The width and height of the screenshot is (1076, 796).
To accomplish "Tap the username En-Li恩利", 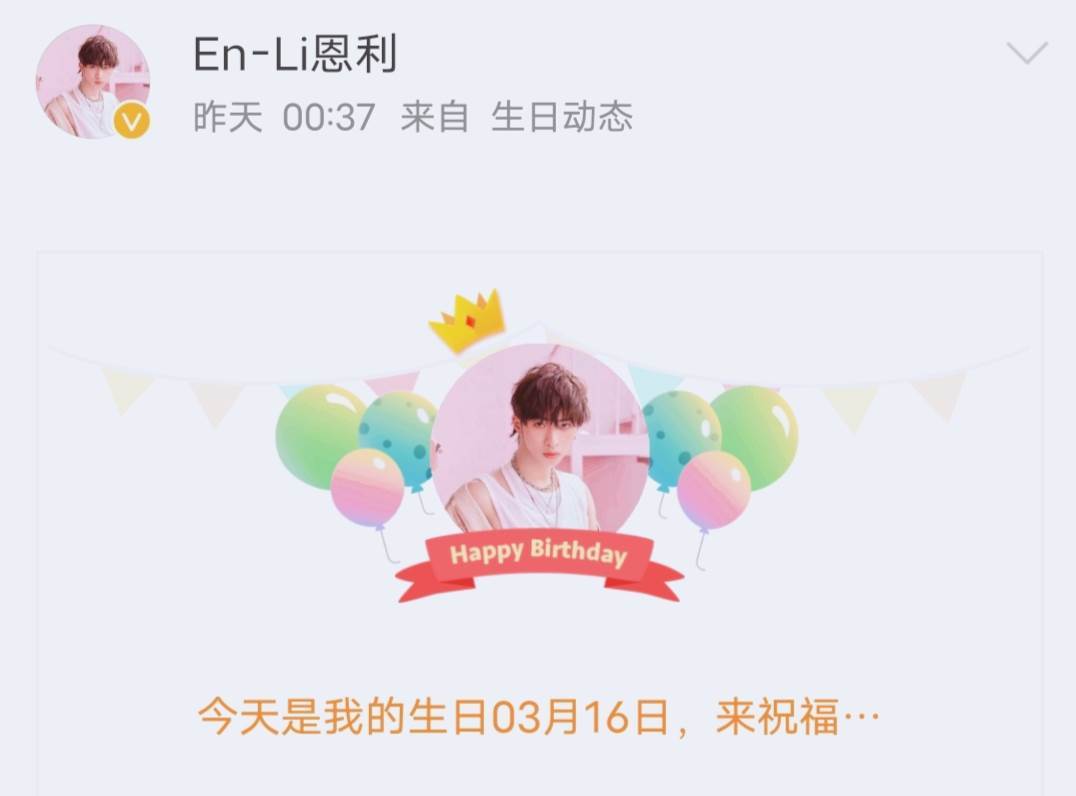I will tap(295, 54).
